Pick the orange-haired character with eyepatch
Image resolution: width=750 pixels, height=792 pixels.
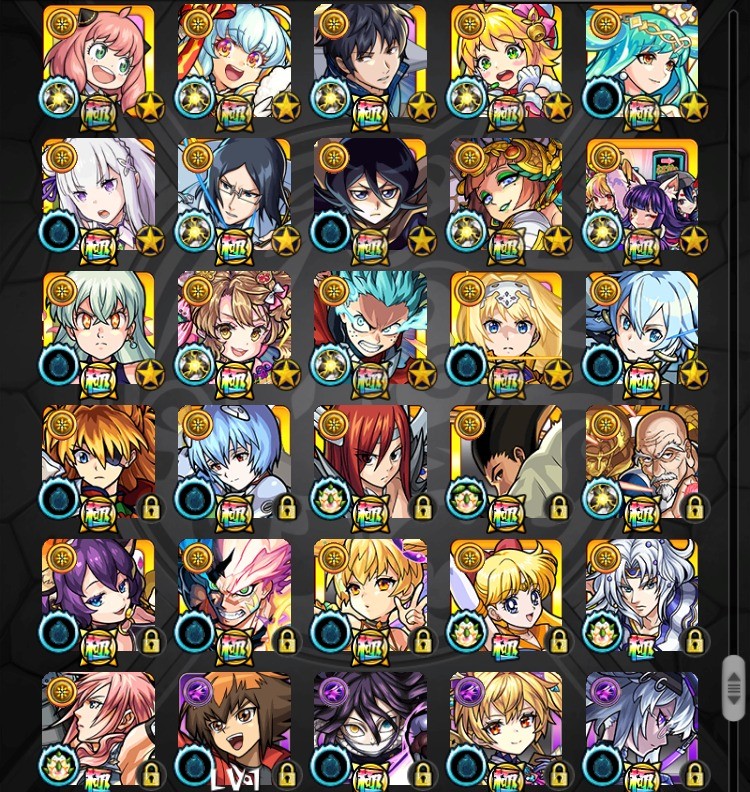point(98,461)
